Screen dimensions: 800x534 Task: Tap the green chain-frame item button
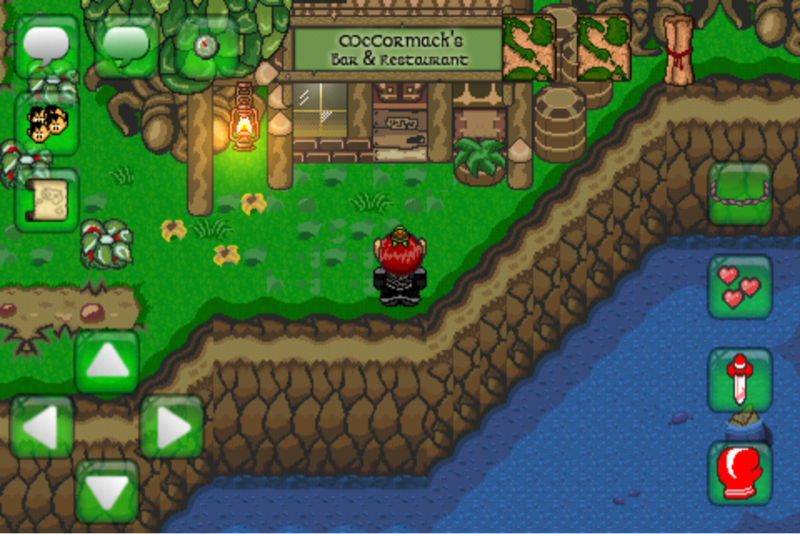[x=740, y=193]
